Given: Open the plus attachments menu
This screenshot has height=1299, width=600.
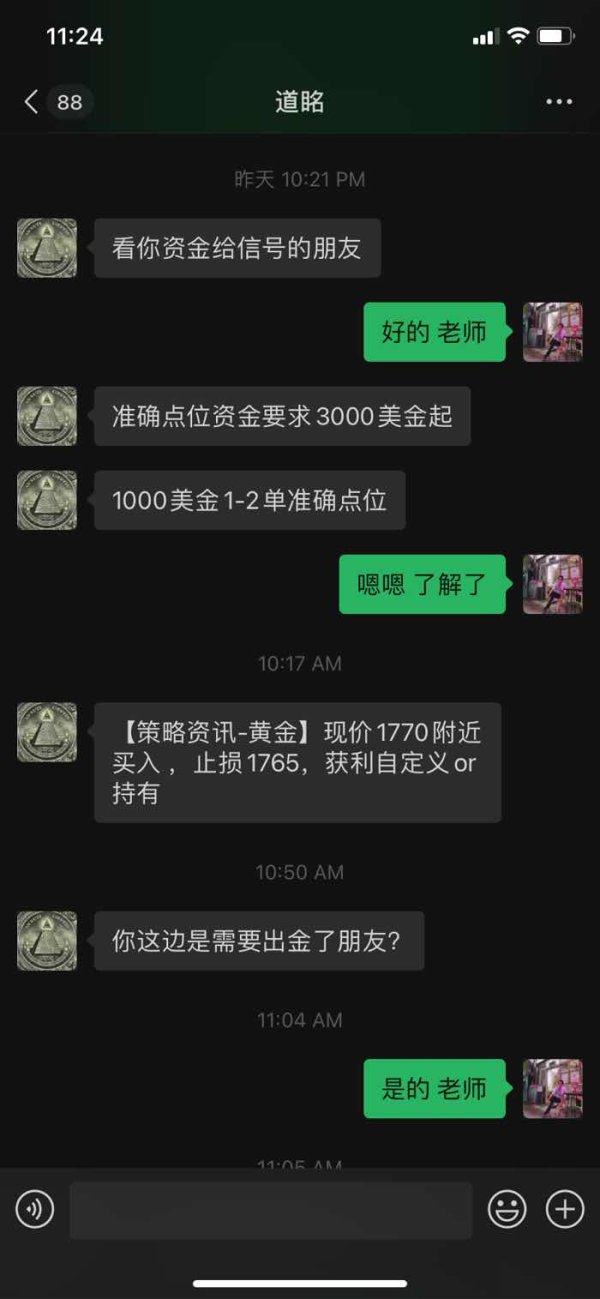Looking at the screenshot, I should [x=565, y=1210].
